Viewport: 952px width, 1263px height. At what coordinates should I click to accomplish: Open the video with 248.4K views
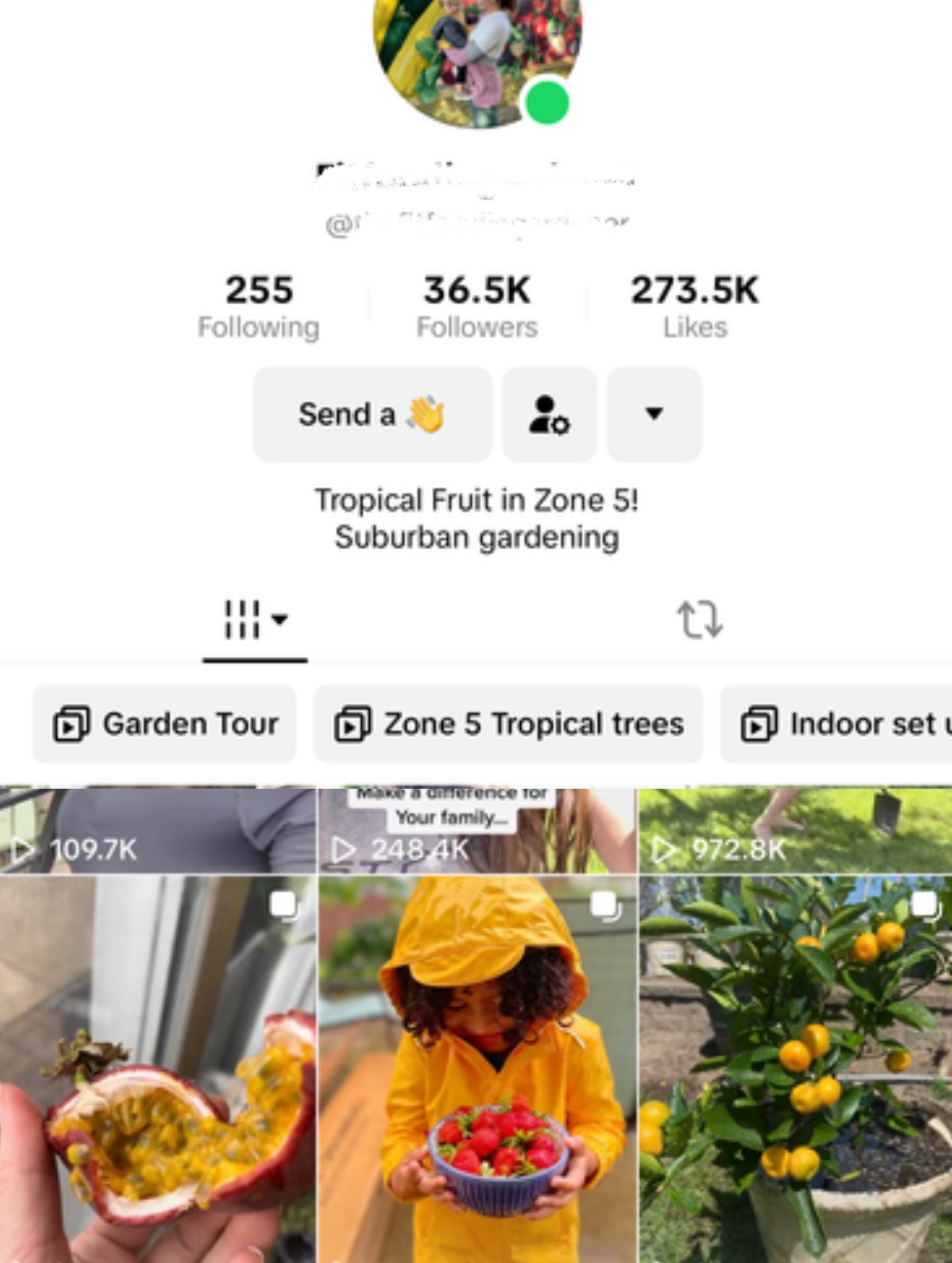click(x=477, y=830)
